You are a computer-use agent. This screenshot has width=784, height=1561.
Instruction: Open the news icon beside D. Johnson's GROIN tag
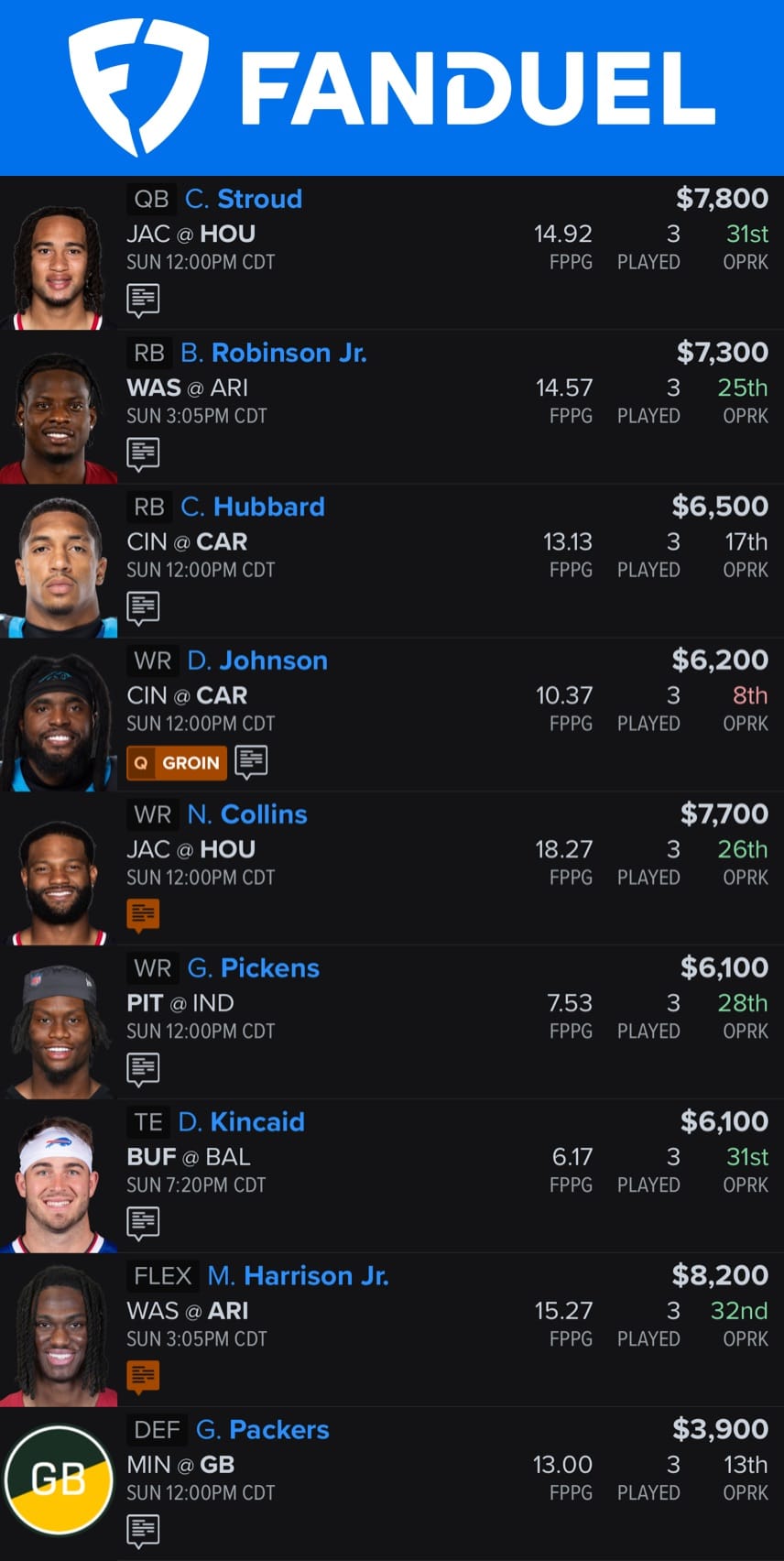[251, 761]
